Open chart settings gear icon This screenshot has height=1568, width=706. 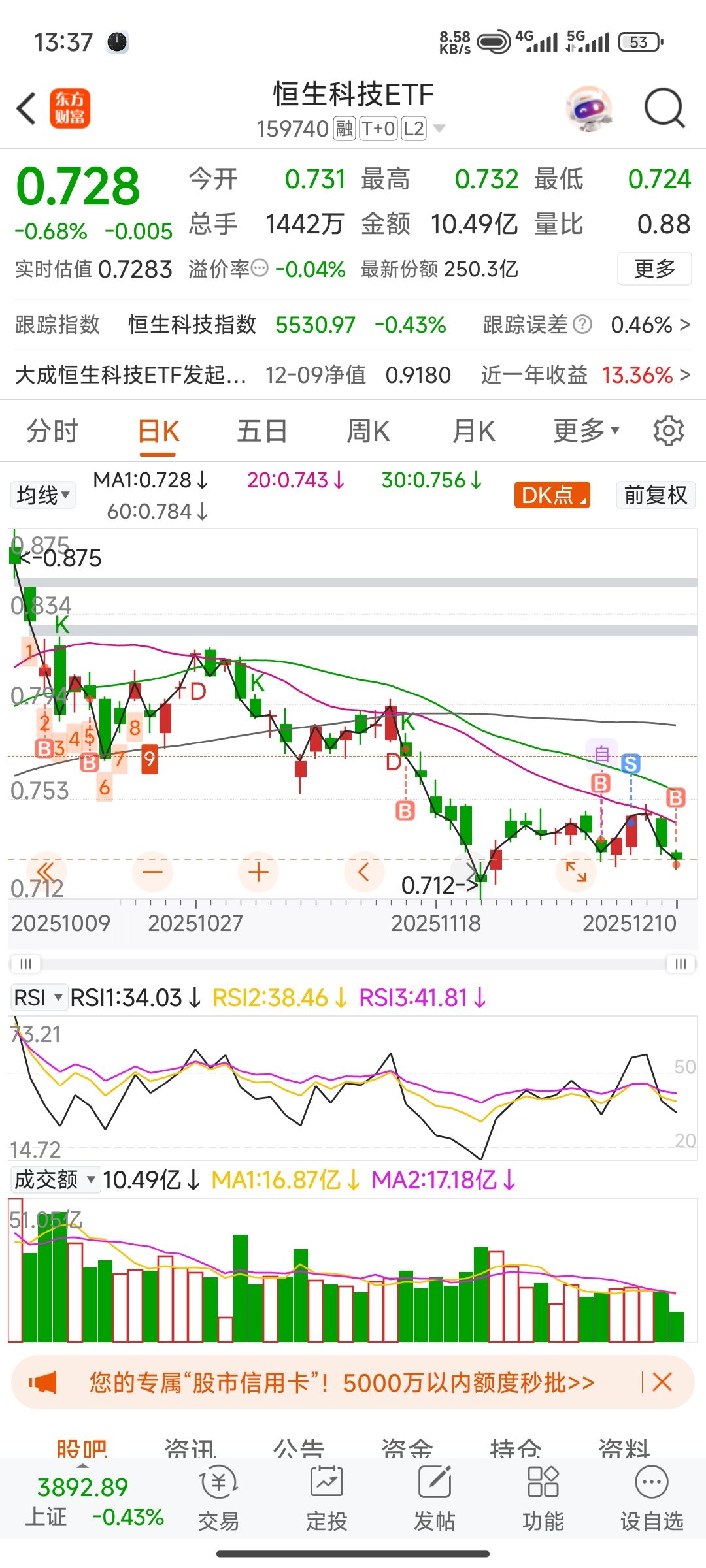click(668, 431)
